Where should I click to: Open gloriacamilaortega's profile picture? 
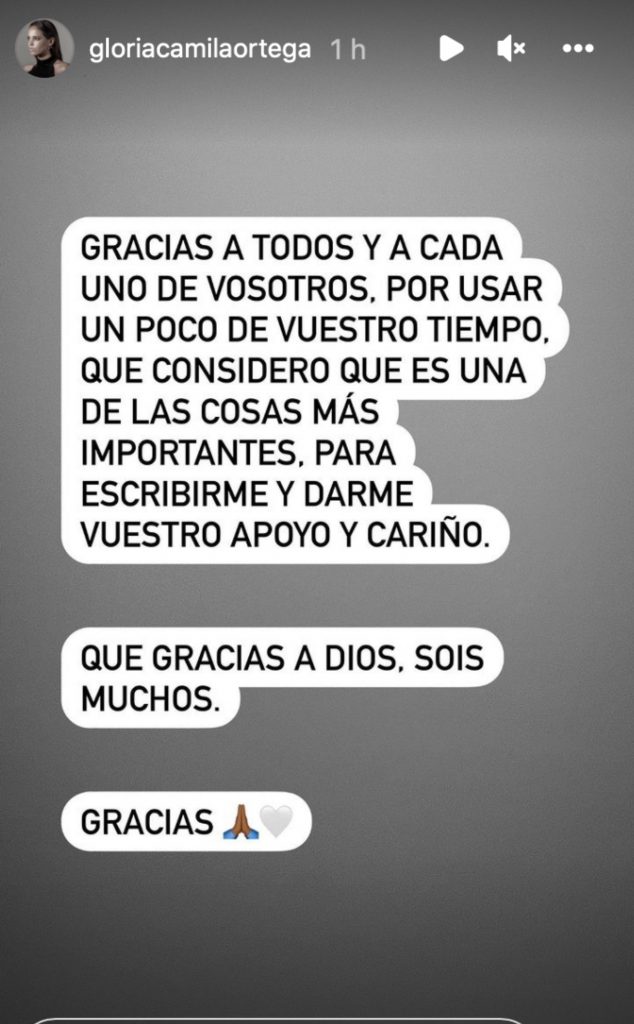[44, 48]
